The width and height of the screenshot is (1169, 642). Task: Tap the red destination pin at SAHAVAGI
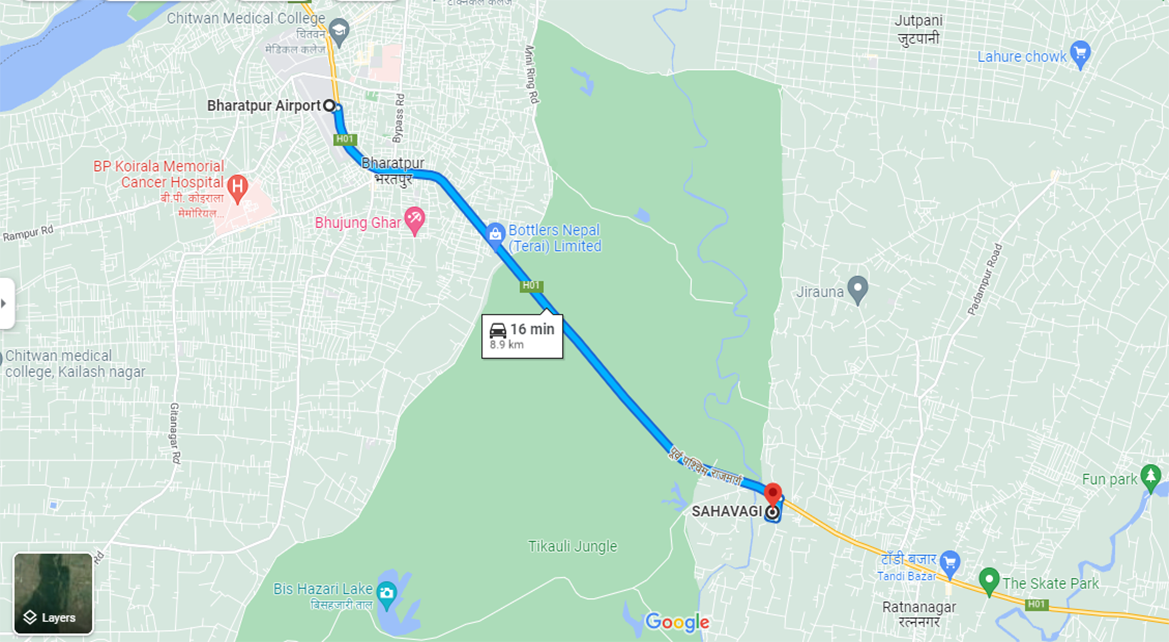click(x=772, y=495)
